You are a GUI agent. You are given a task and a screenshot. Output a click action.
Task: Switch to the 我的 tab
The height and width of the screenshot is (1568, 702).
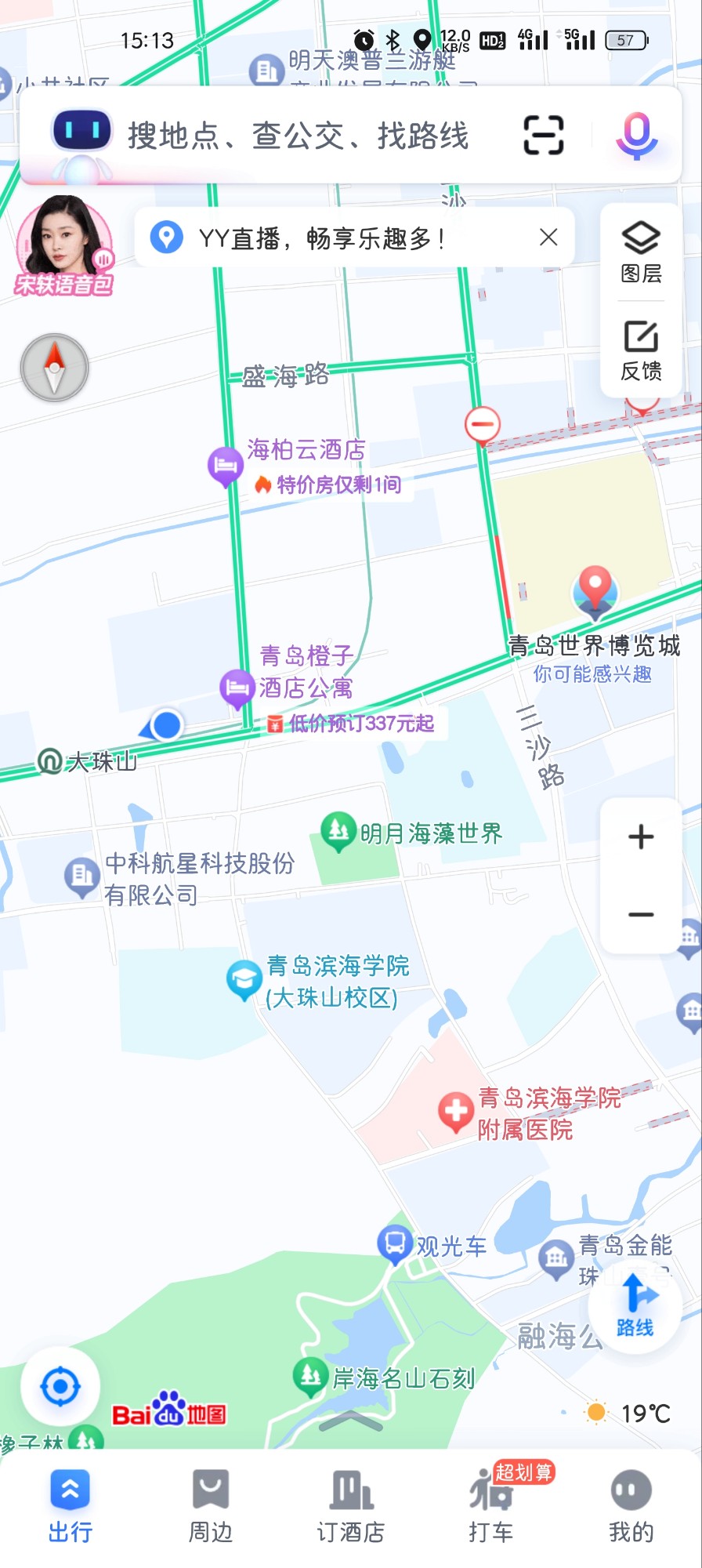[x=631, y=1505]
